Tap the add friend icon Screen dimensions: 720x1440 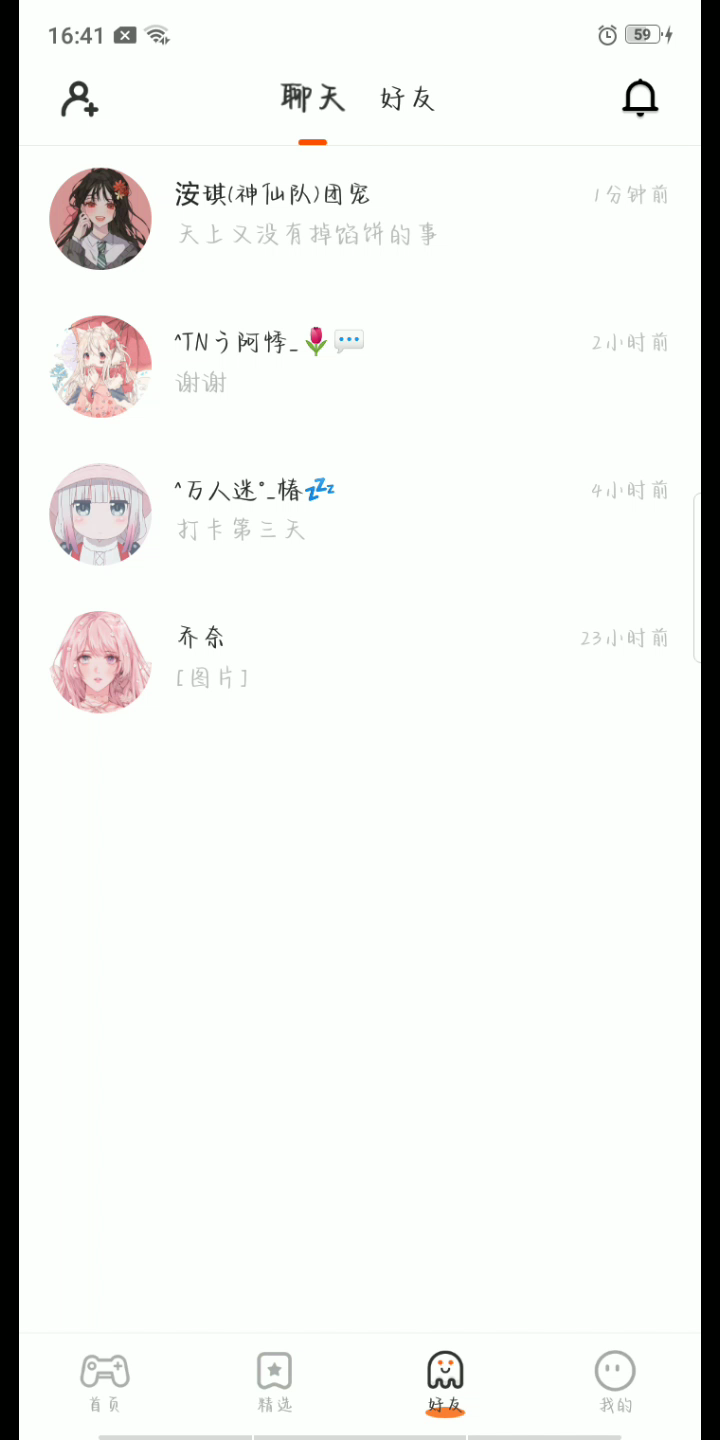(79, 99)
